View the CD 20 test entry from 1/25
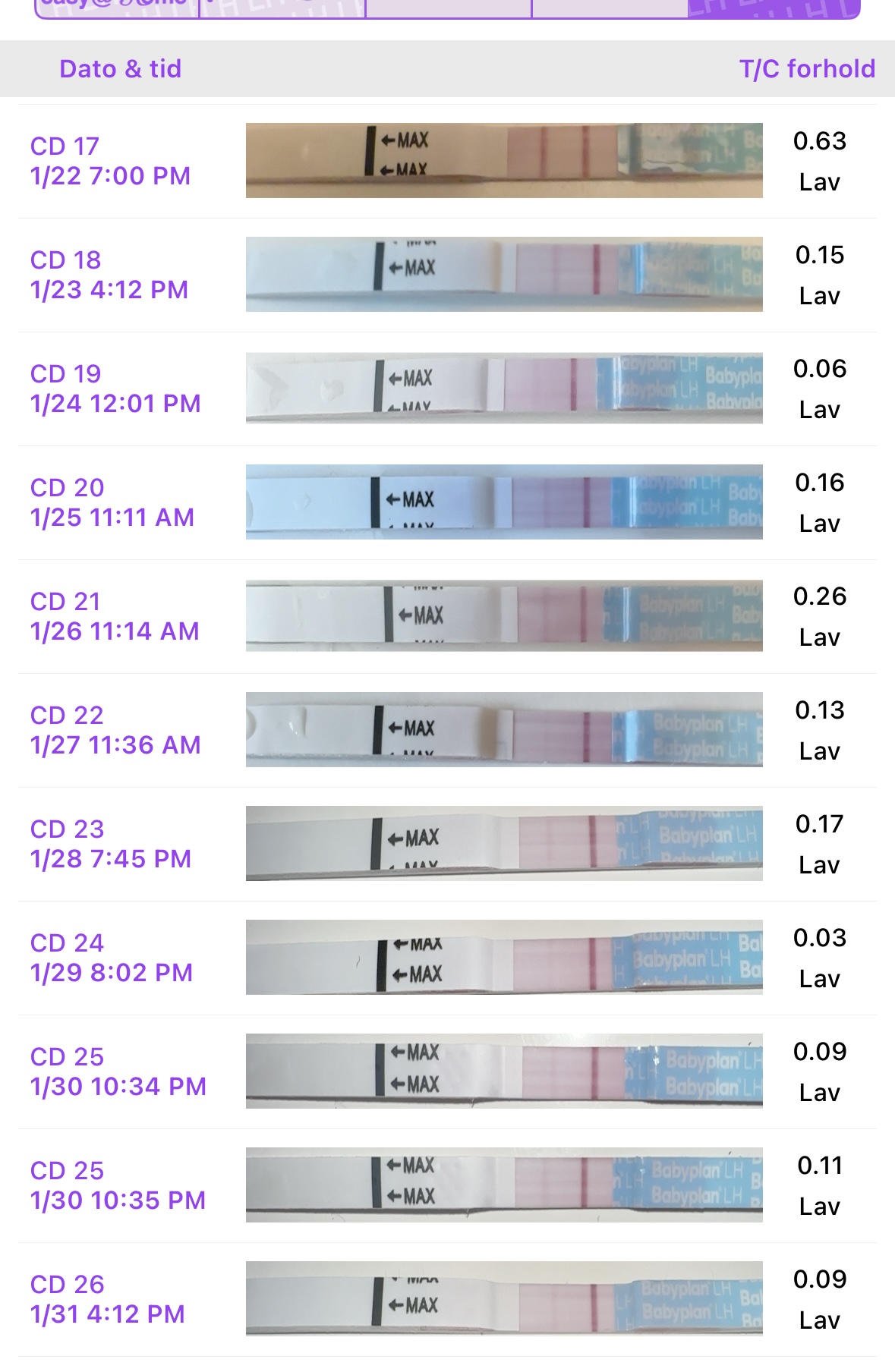 pos(447,502)
